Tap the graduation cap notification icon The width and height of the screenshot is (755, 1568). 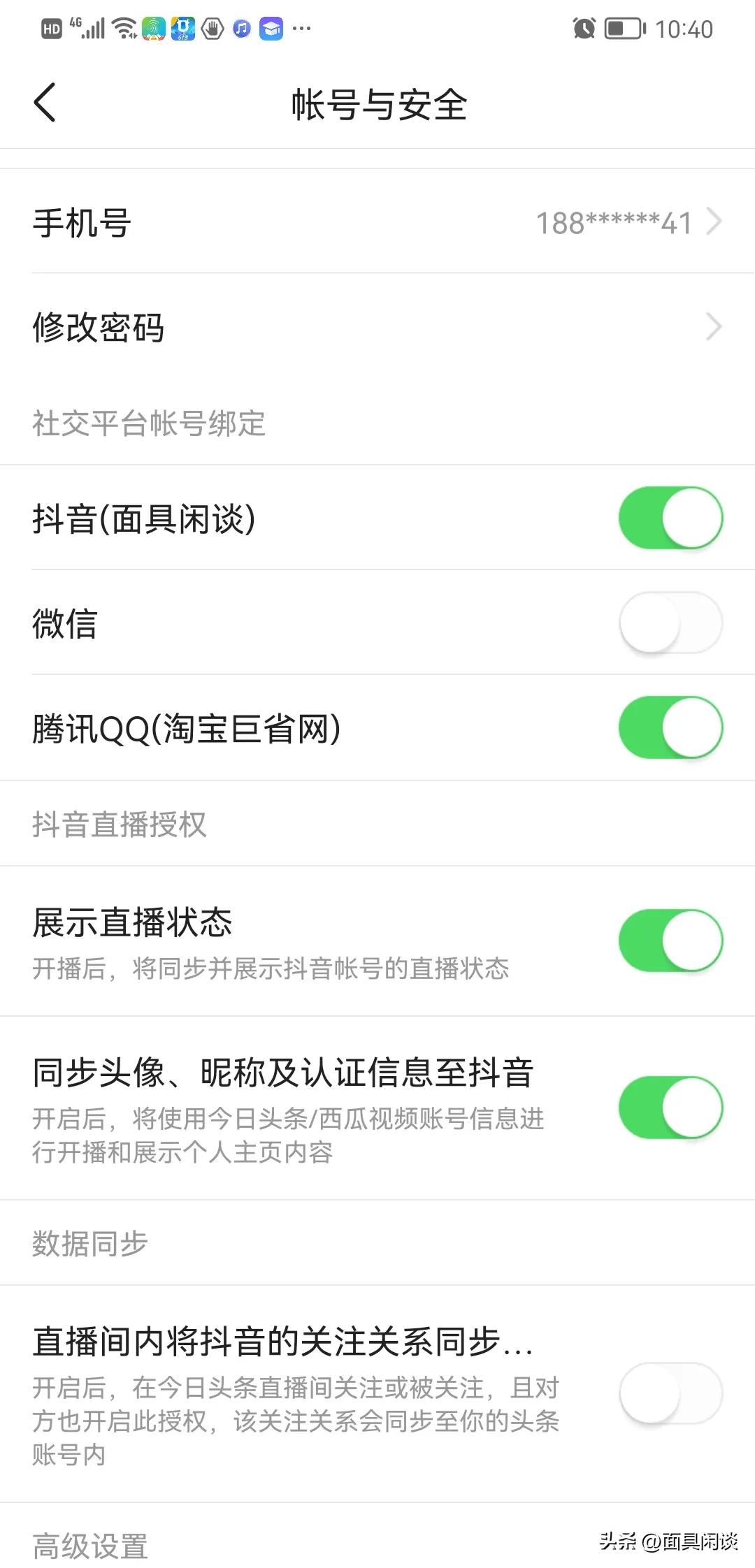(x=270, y=29)
